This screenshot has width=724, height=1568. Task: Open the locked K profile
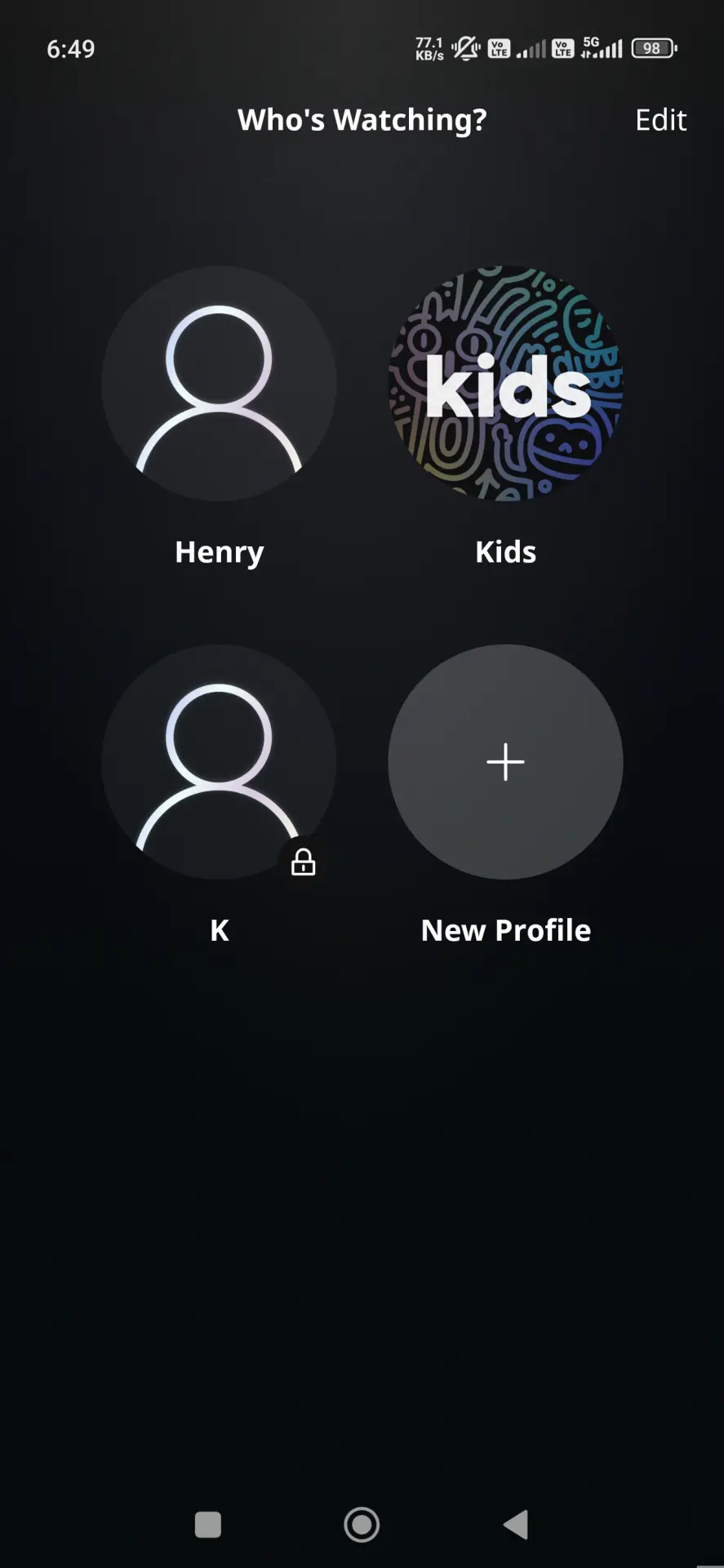pos(219,762)
